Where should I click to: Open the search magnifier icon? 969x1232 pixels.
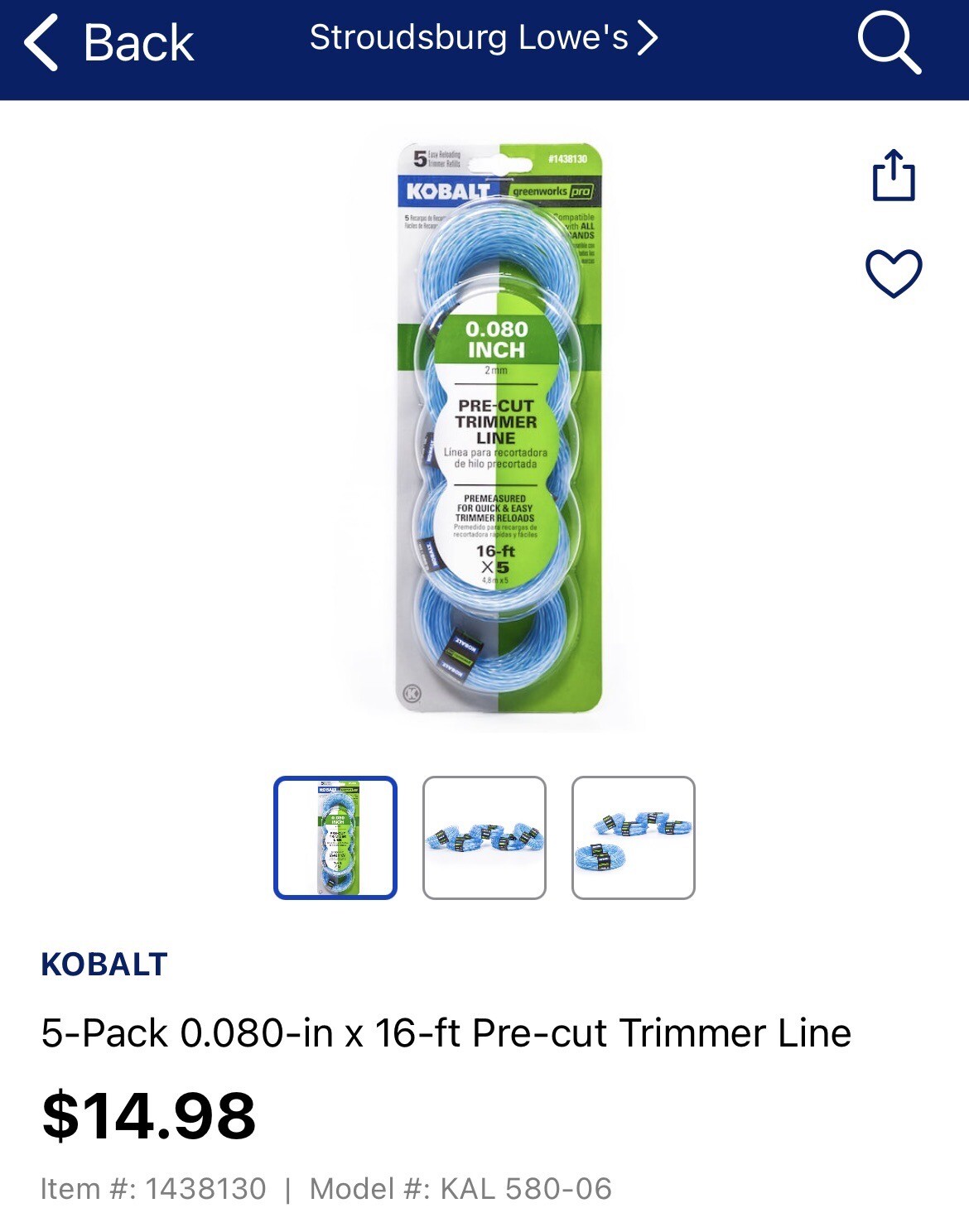[889, 42]
